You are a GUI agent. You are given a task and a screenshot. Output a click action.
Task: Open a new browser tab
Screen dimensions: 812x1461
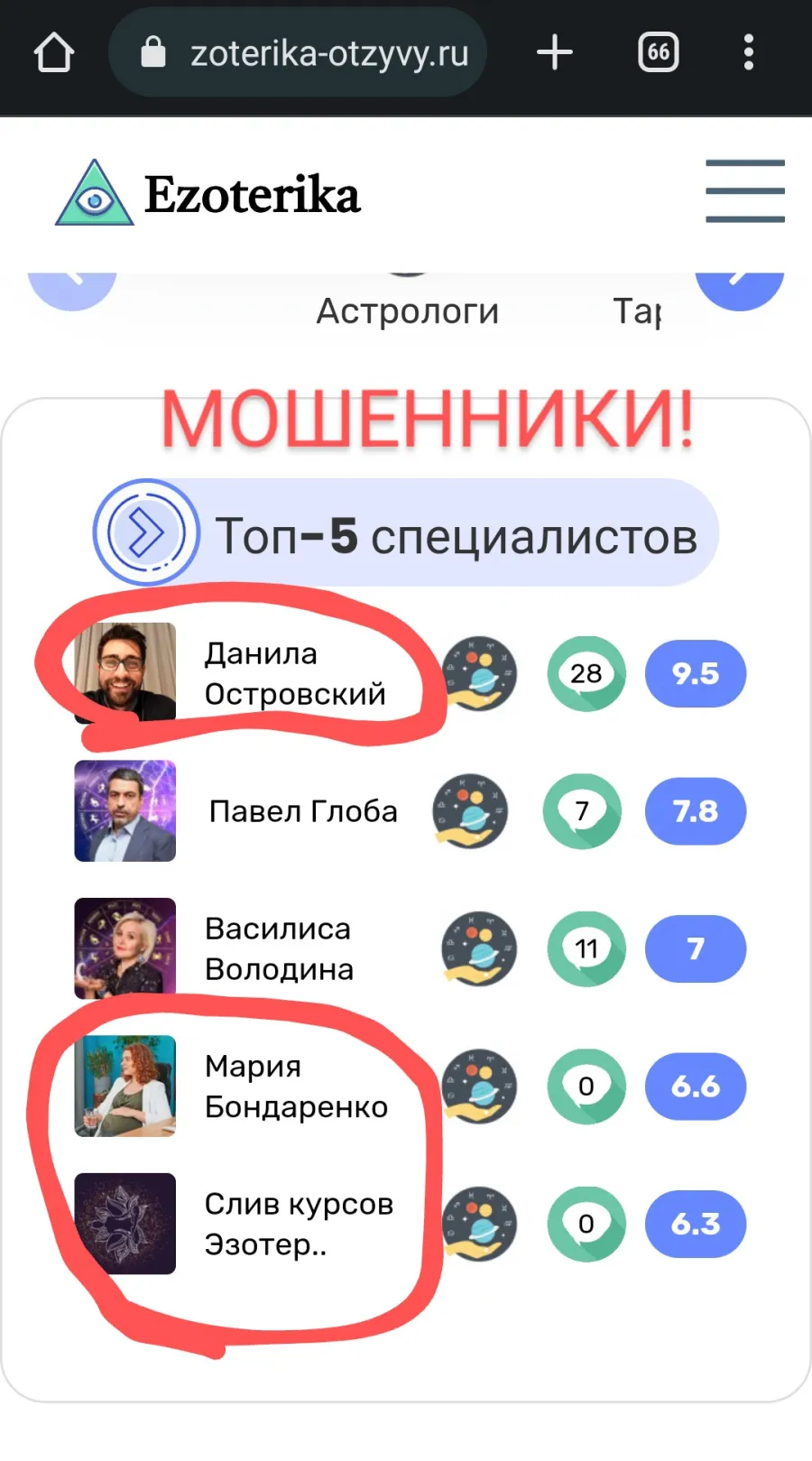pyautogui.click(x=555, y=52)
